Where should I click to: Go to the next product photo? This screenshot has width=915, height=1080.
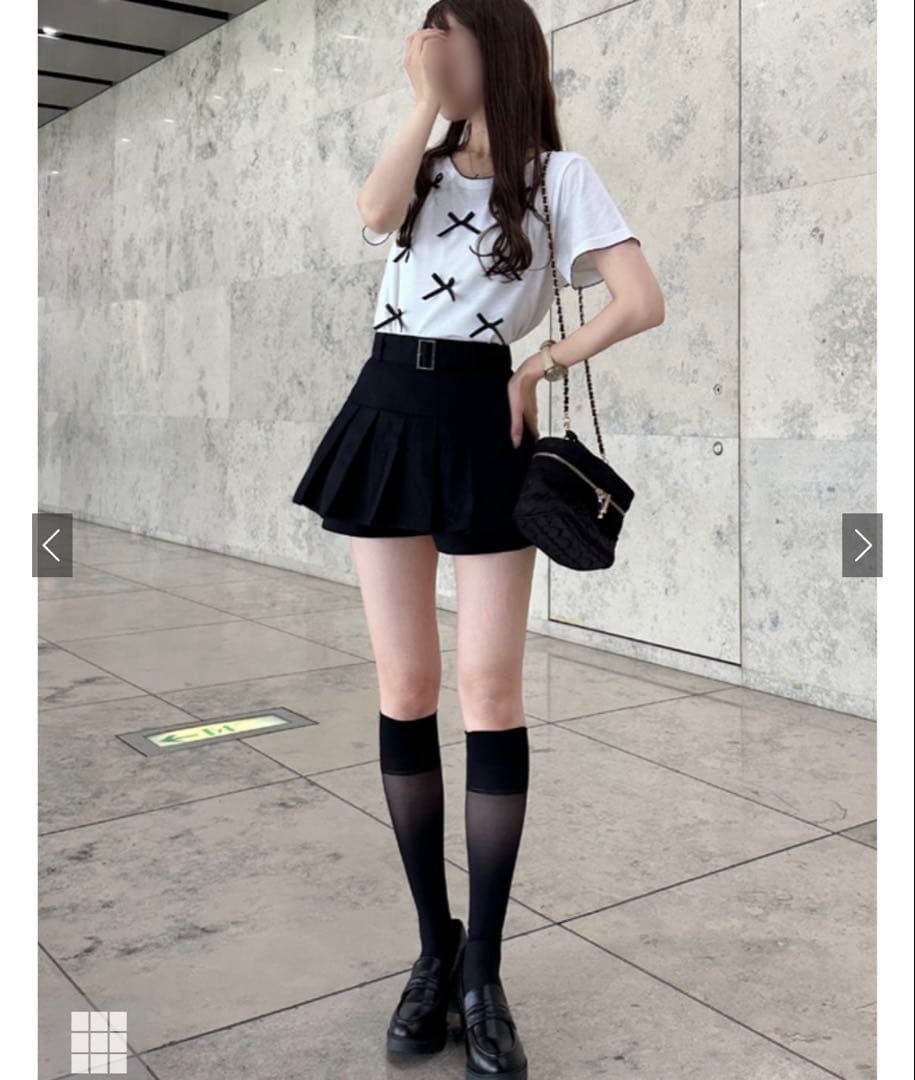coord(862,545)
